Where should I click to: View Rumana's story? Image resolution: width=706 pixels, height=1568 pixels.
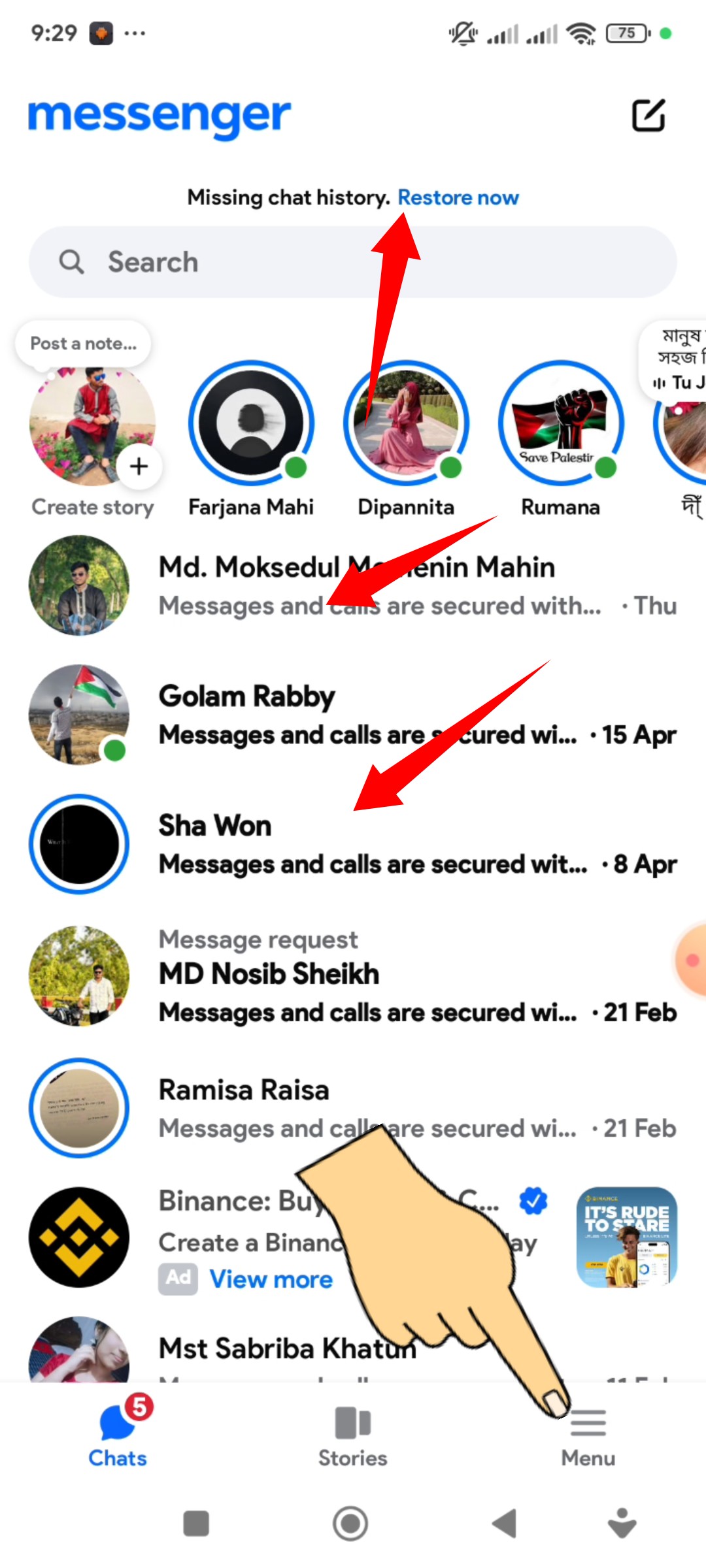[560, 423]
